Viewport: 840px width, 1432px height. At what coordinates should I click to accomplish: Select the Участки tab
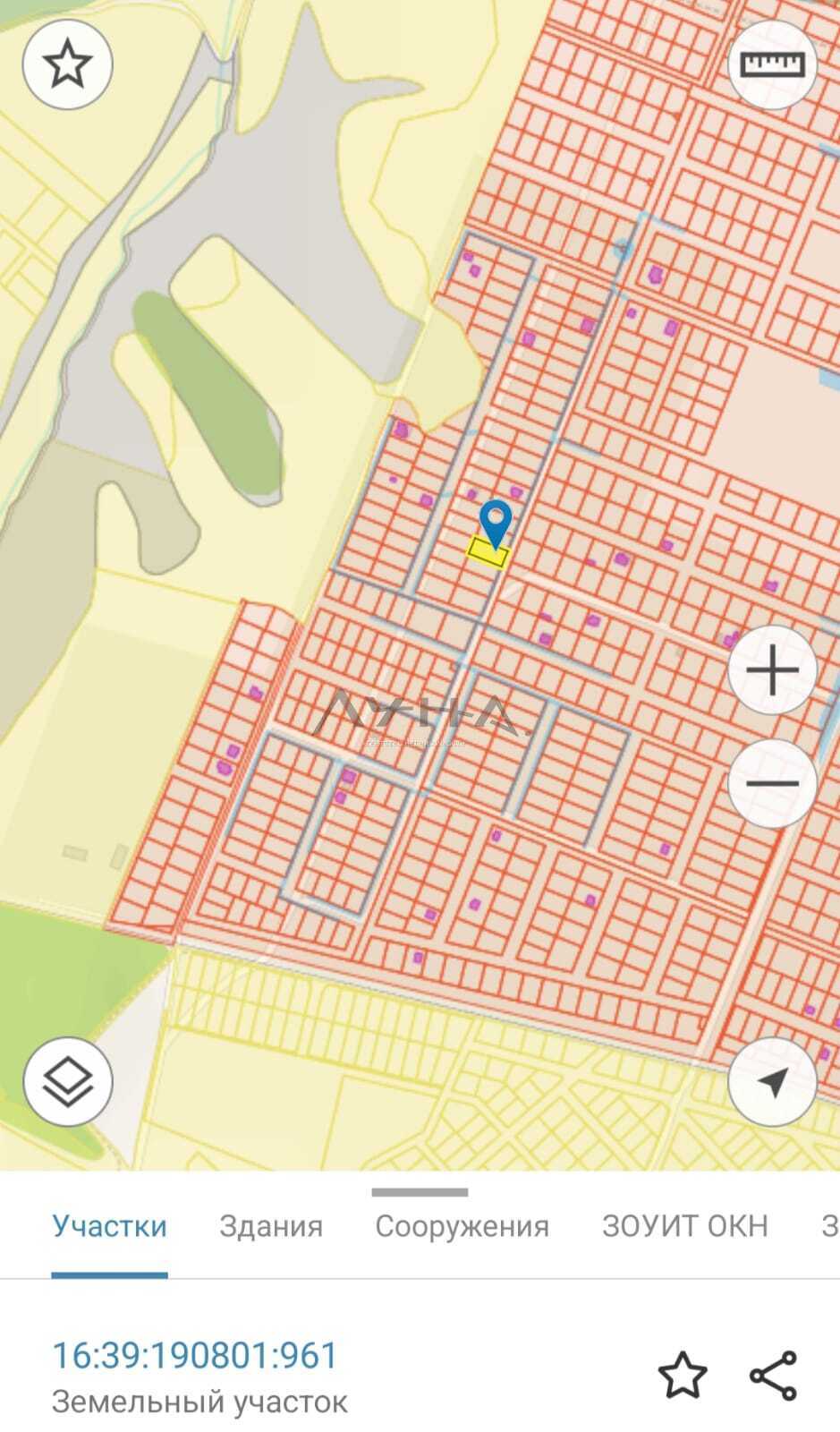109,1226
